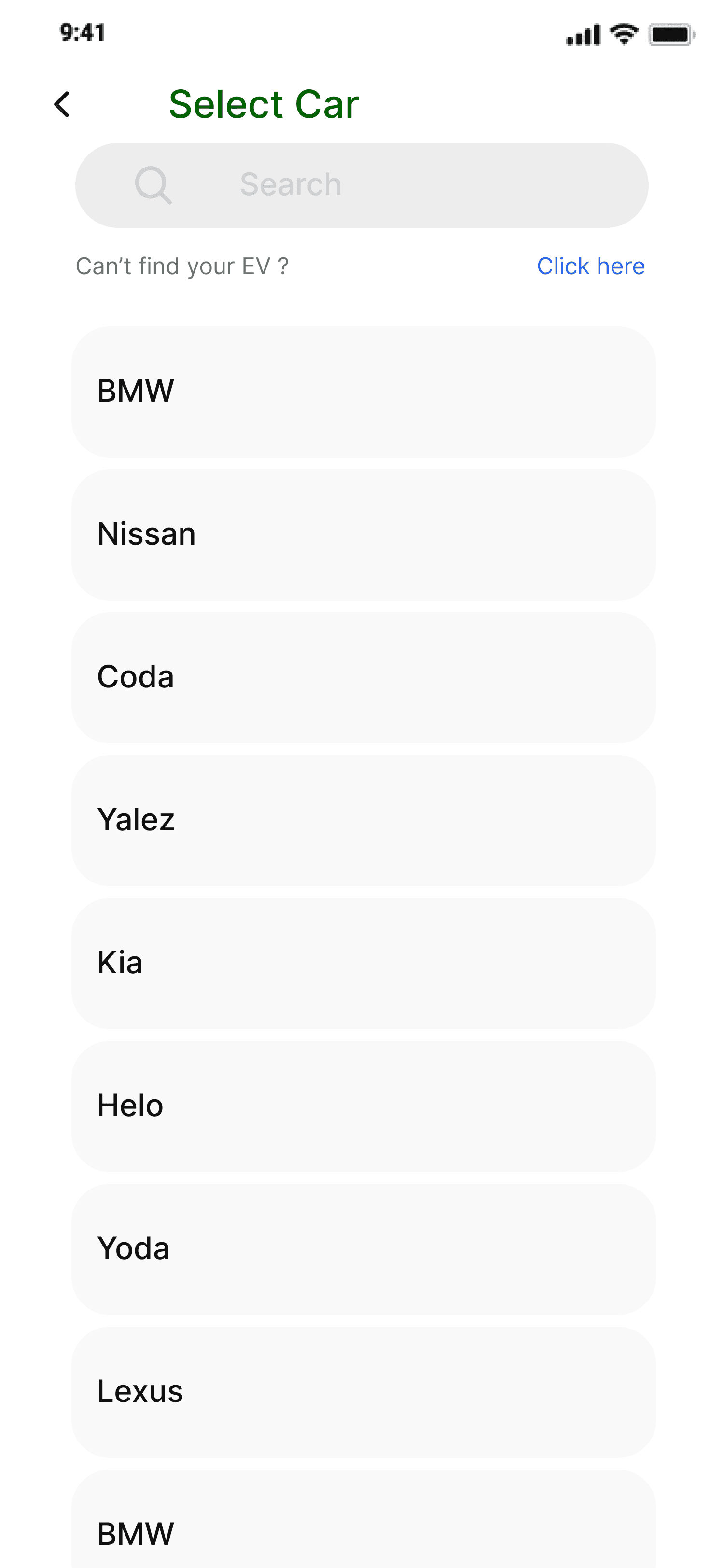Screen dimensions: 724x1568
Task: Pick Kia from the car list
Action: pyautogui.click(x=363, y=964)
